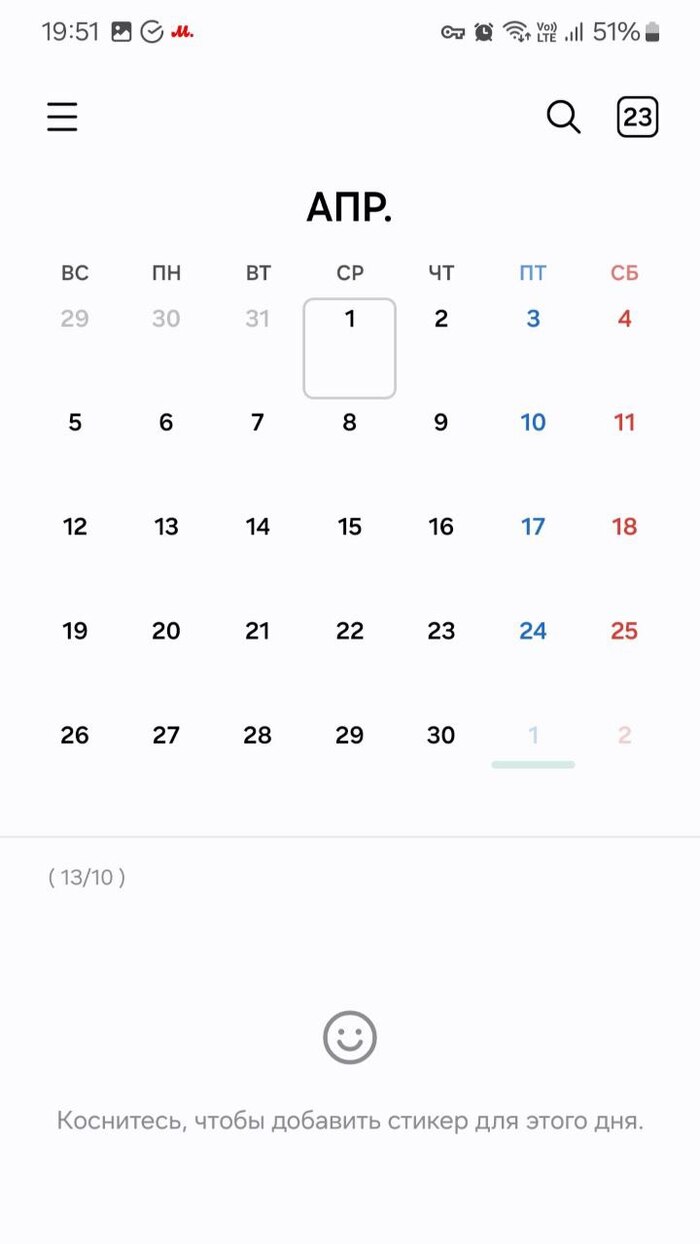Select April 28 in the calendar
This screenshot has width=700, height=1244.
tap(257, 735)
